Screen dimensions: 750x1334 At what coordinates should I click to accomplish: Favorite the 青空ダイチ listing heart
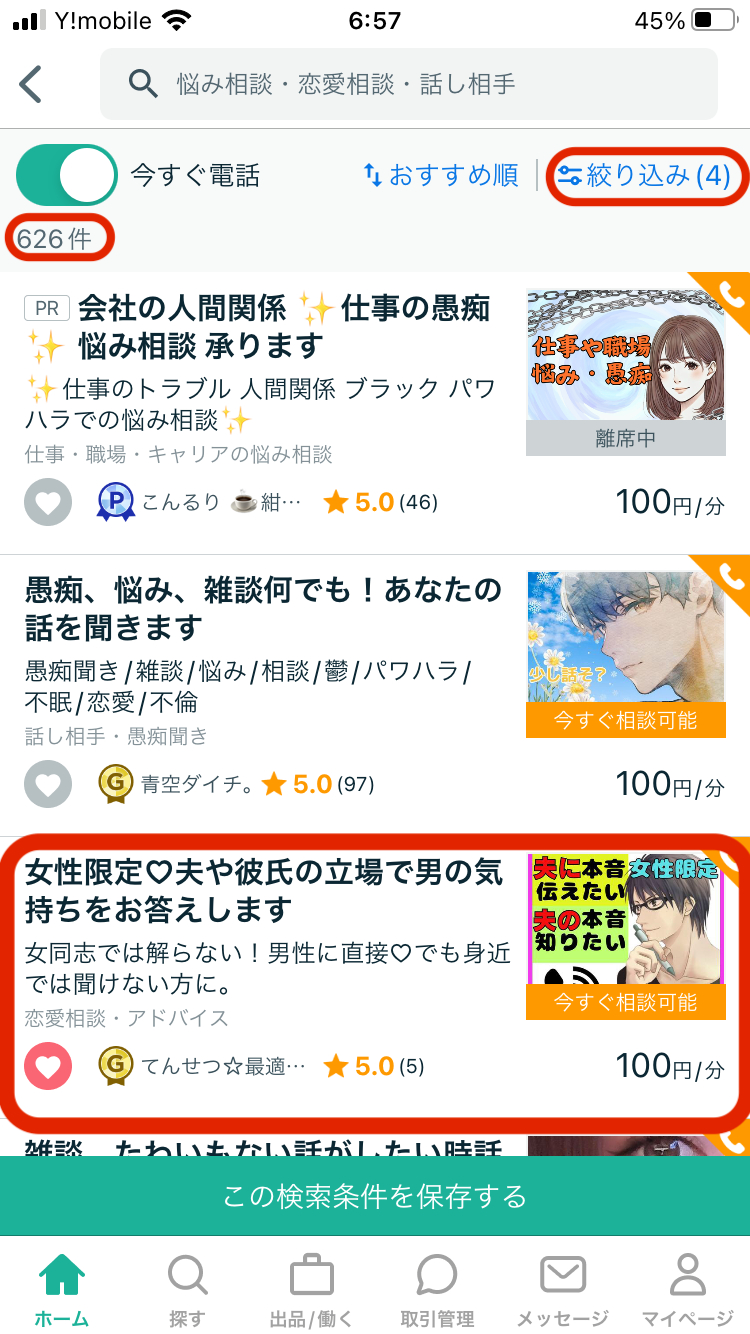47,784
